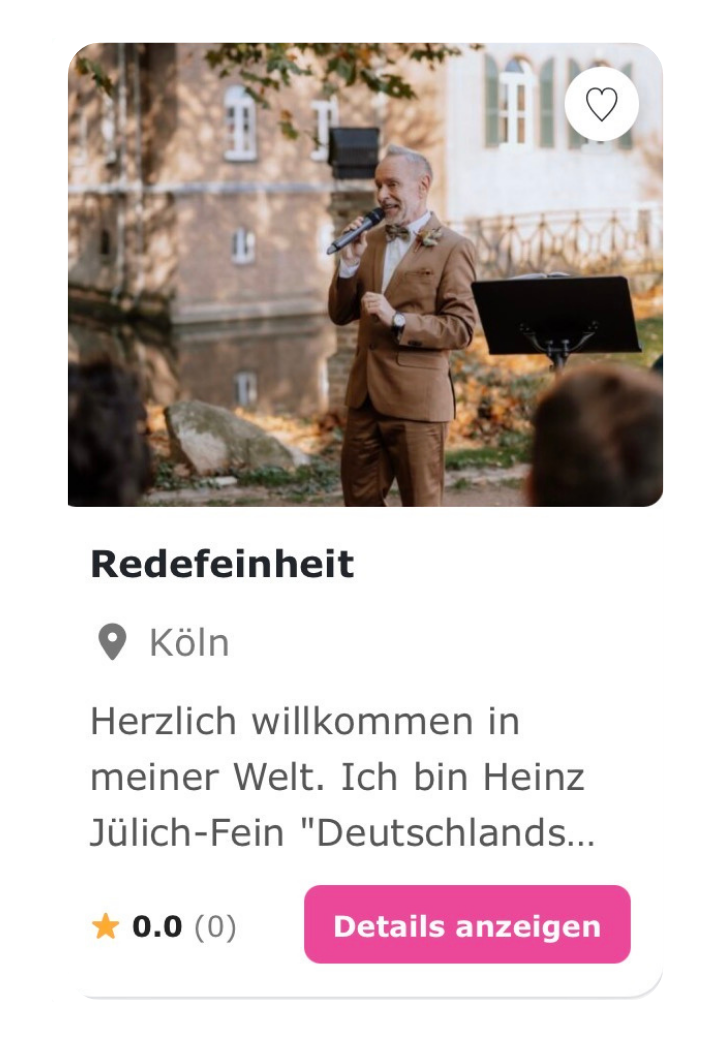Click the pin glyph left of the city name
This screenshot has width=720, height=1040.
click(x=113, y=643)
